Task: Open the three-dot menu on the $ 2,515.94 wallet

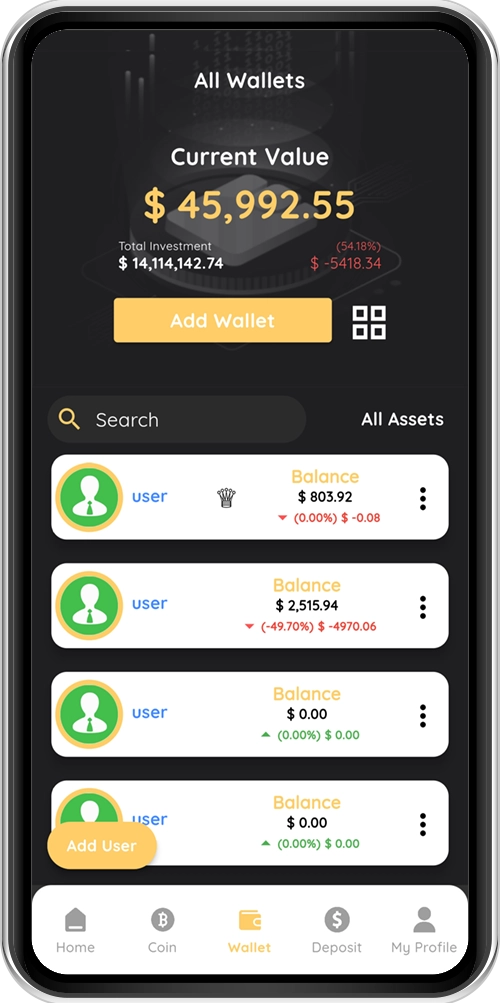Action: pyautogui.click(x=423, y=607)
